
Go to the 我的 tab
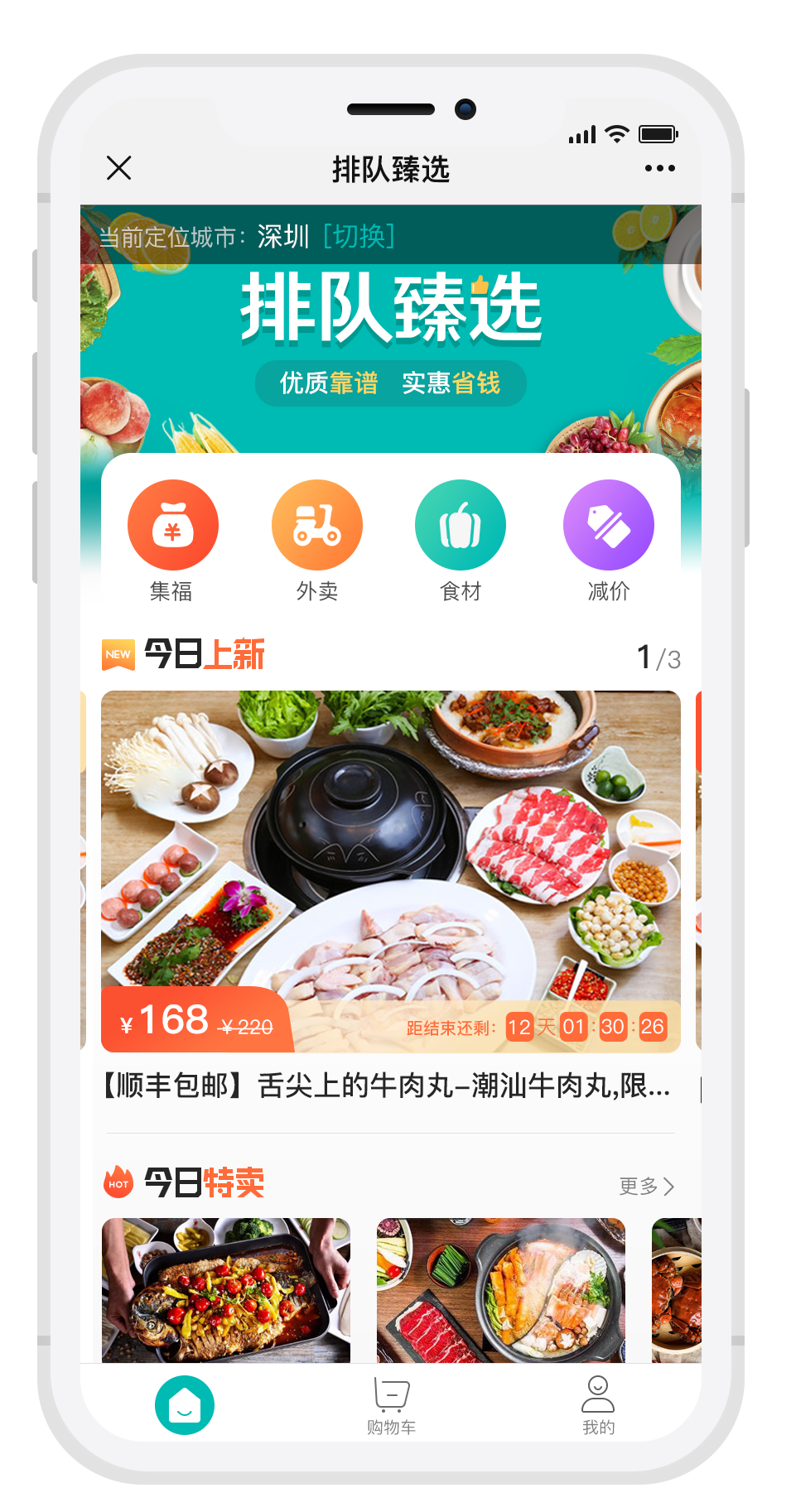(598, 1405)
